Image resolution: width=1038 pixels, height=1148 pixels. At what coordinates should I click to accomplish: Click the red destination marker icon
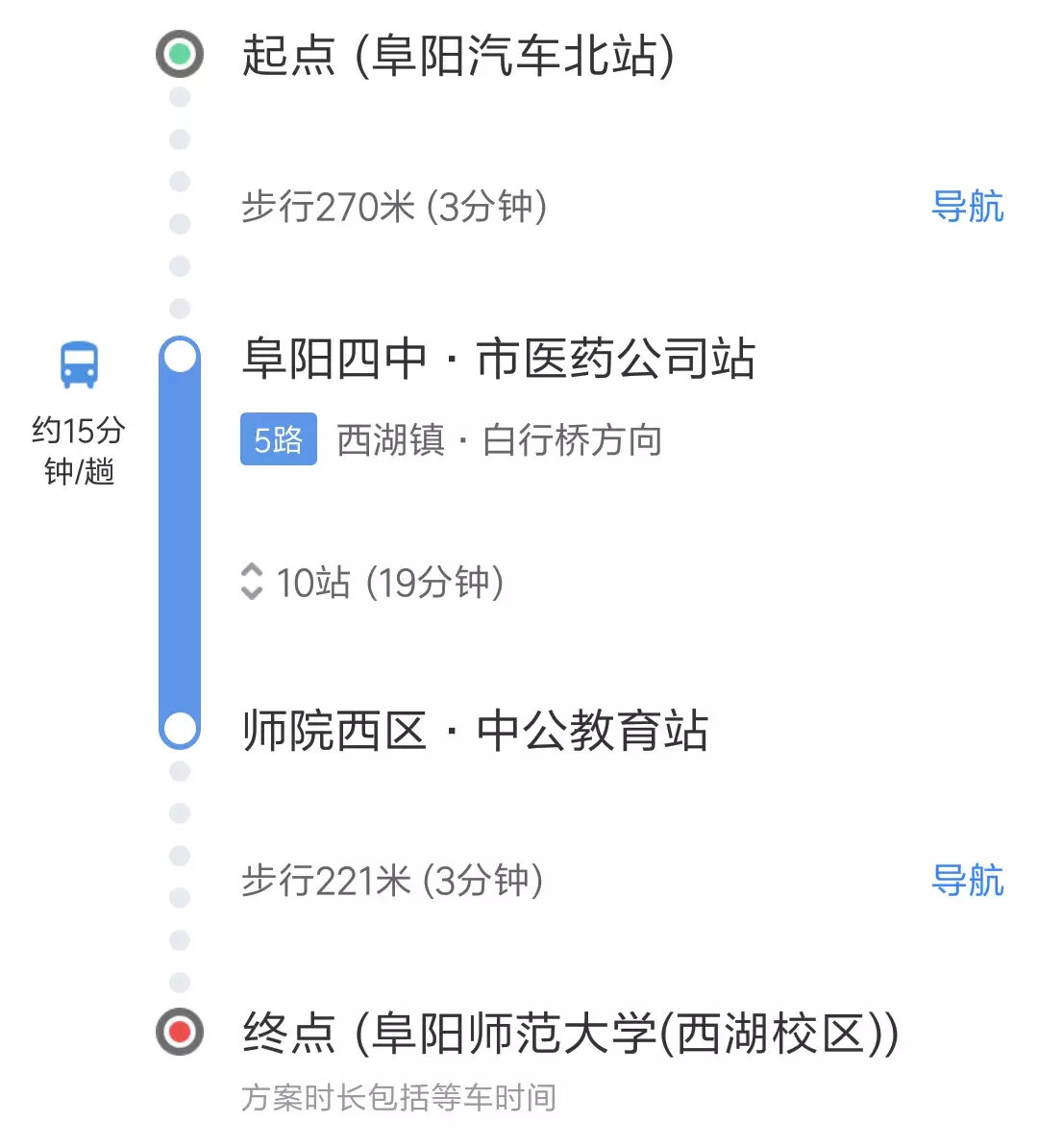(x=179, y=1033)
